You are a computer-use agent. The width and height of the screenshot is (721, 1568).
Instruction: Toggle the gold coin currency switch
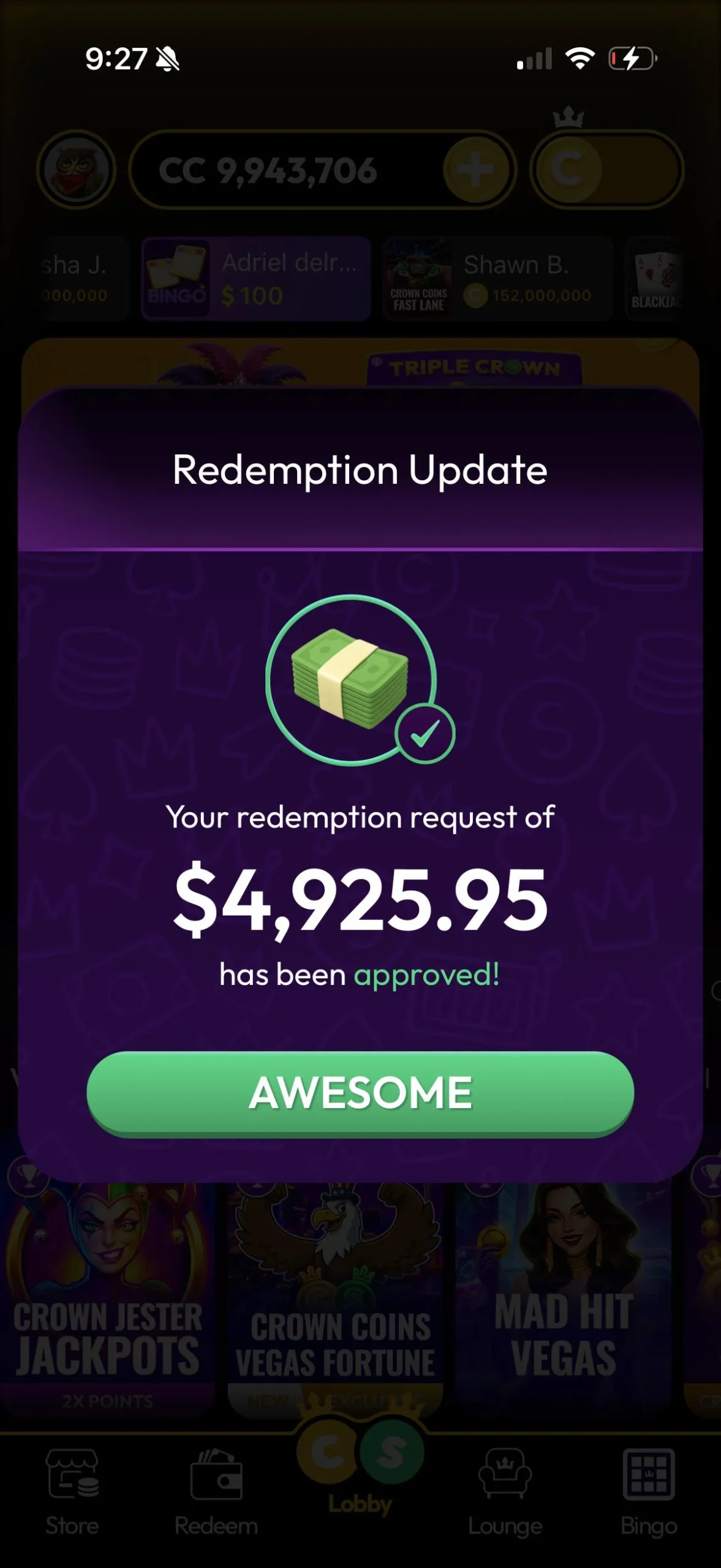pyautogui.click(x=606, y=170)
